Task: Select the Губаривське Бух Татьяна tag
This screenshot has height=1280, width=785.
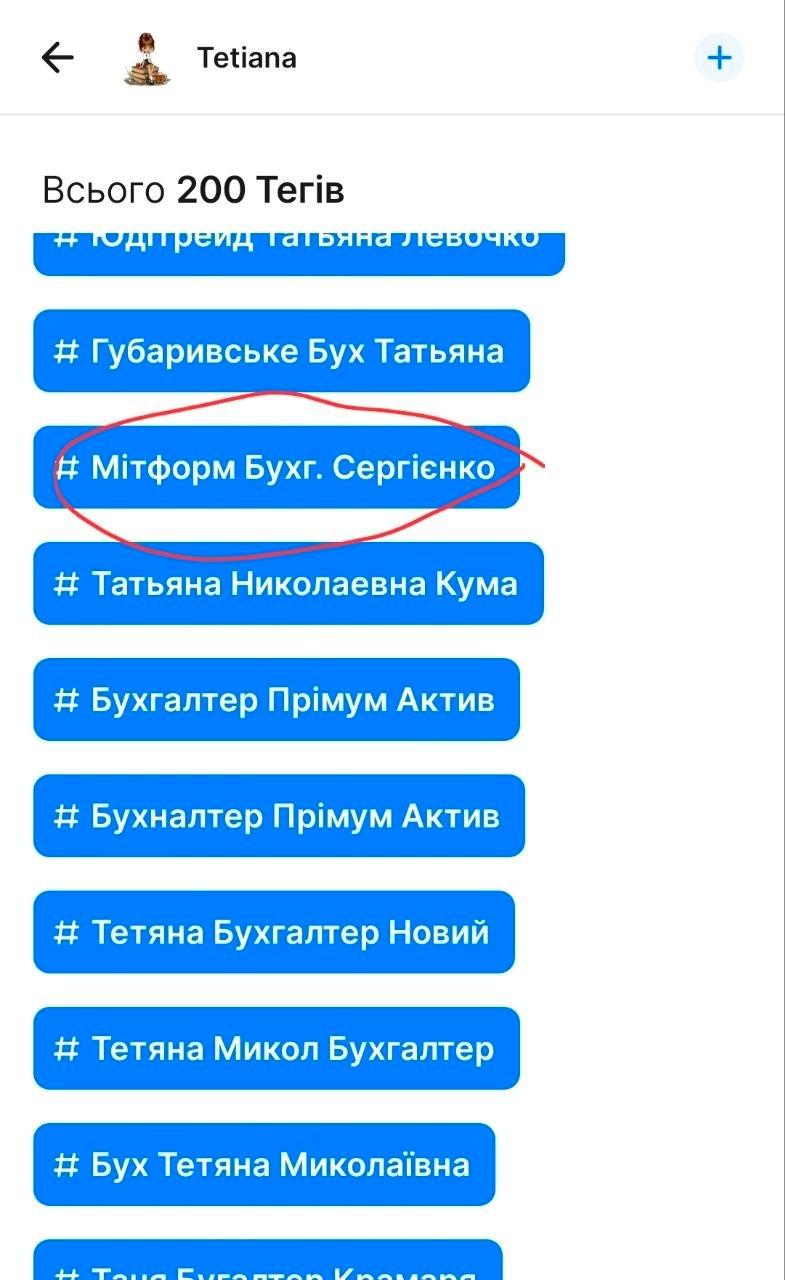Action: click(x=281, y=351)
